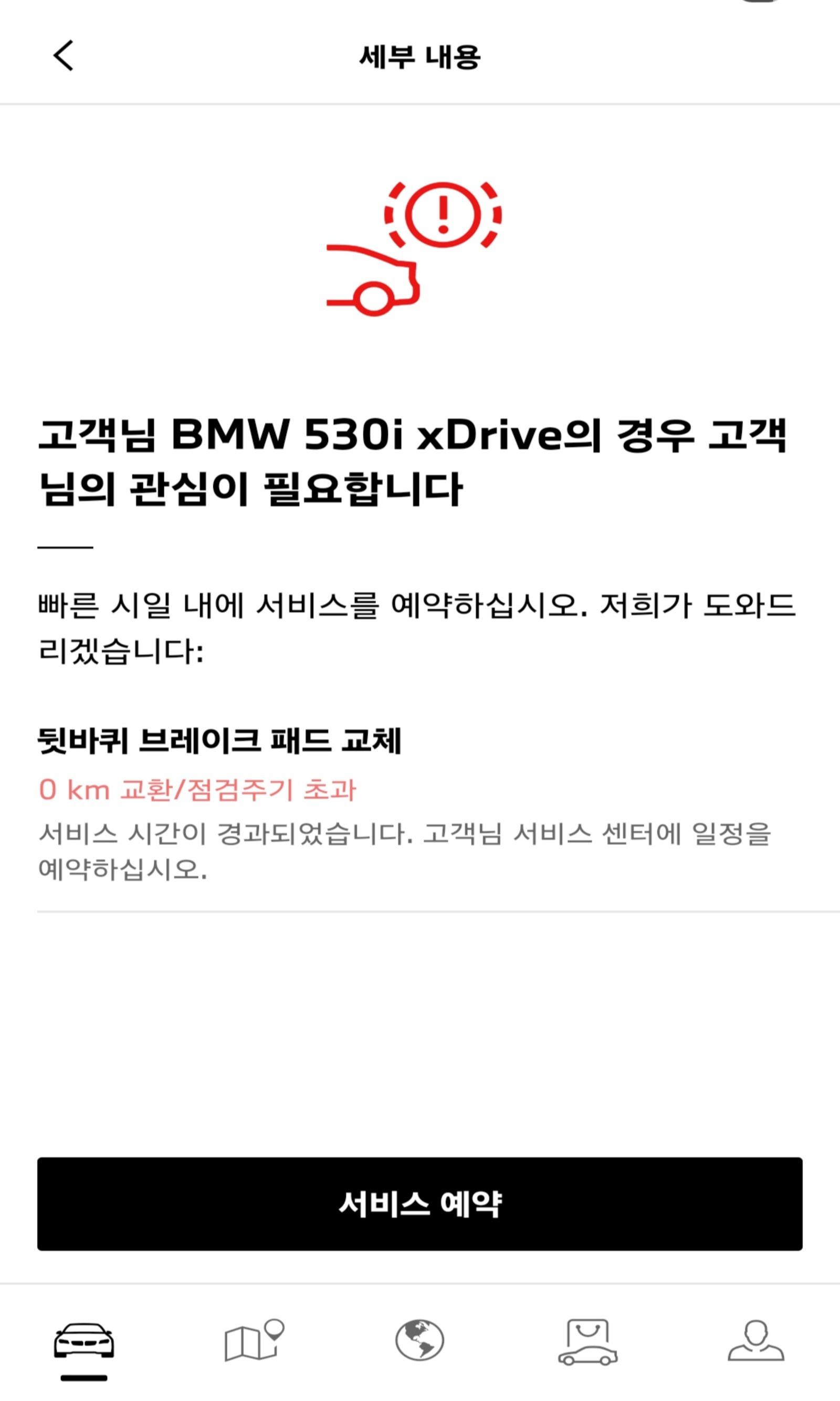
Task: Open the map tab
Action: (253, 1340)
